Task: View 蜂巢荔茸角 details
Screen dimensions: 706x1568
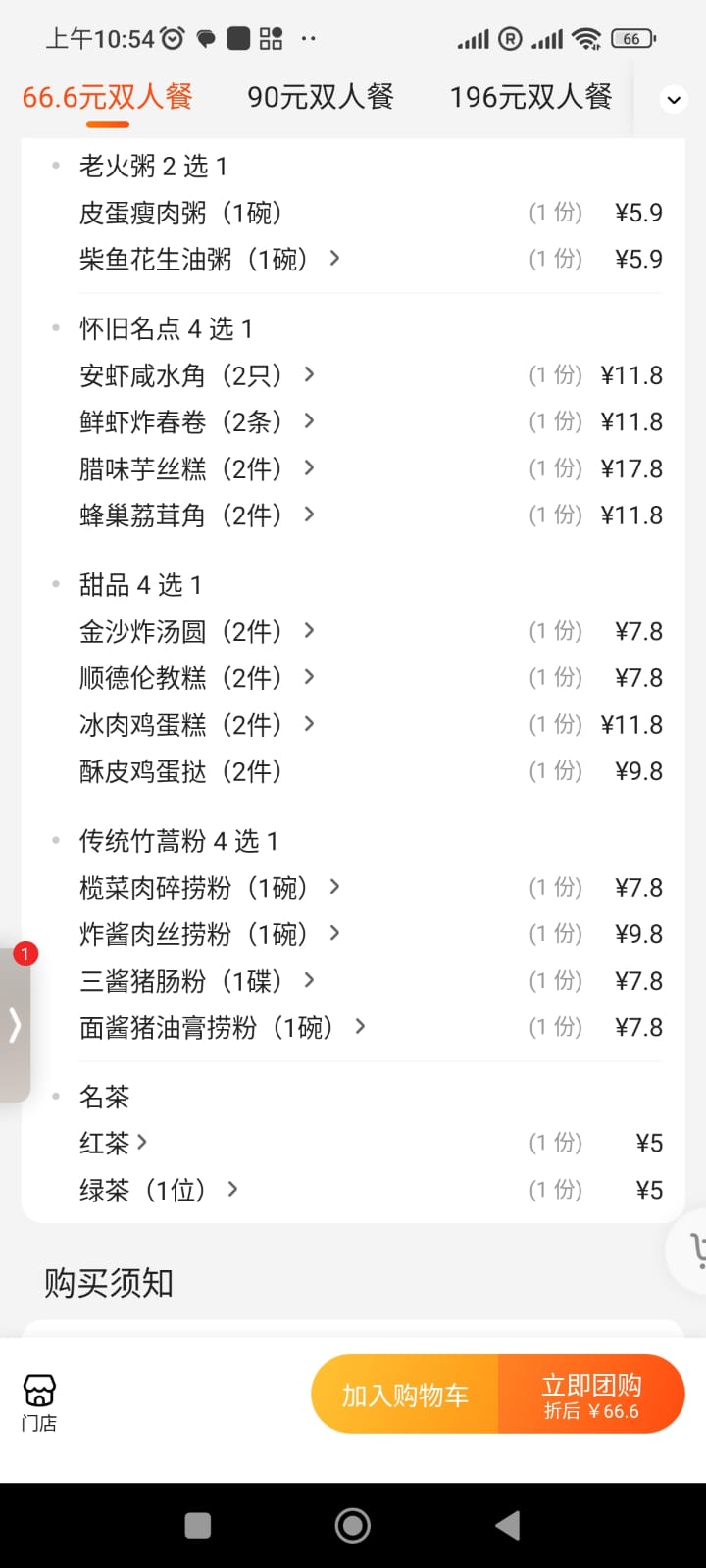Action: (196, 515)
